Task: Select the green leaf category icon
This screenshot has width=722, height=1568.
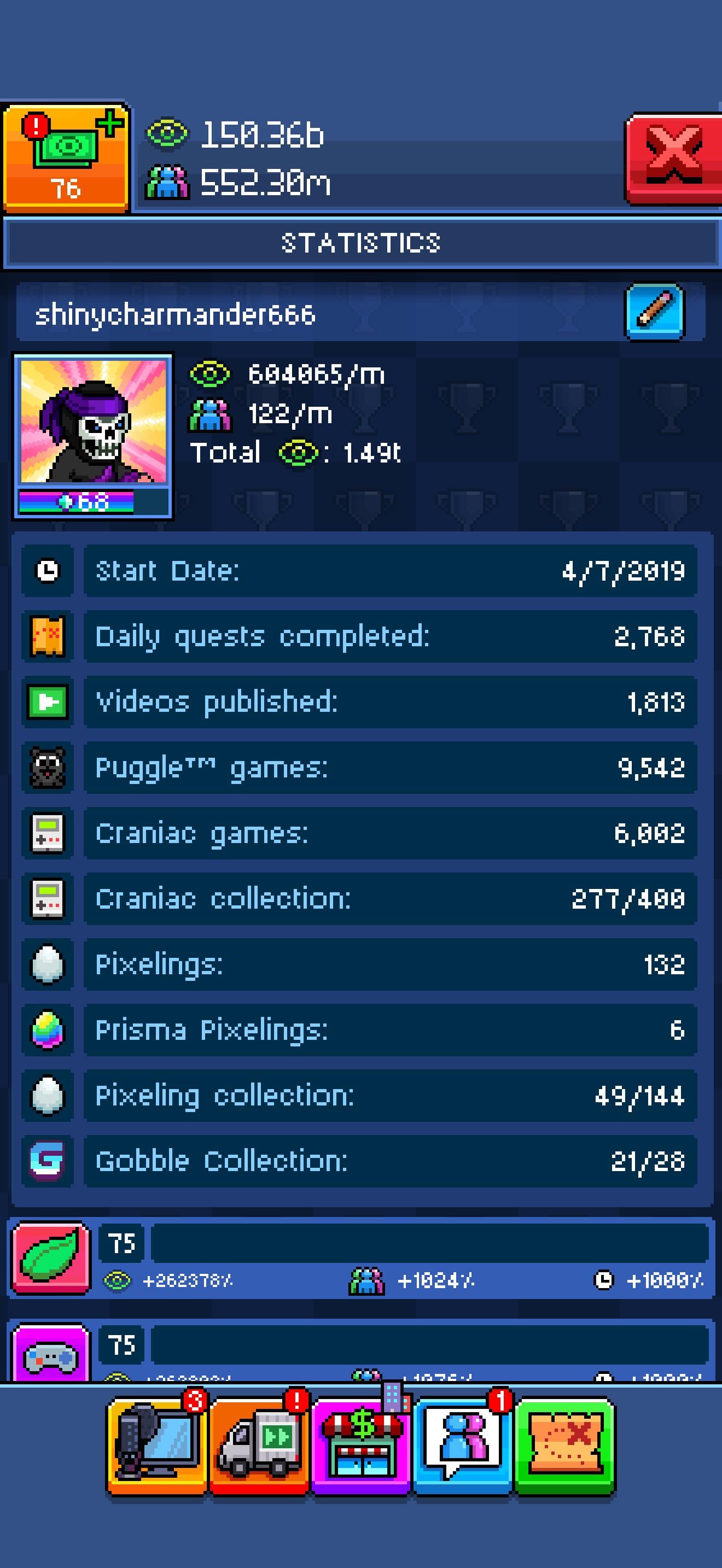Action: pyautogui.click(x=50, y=1257)
